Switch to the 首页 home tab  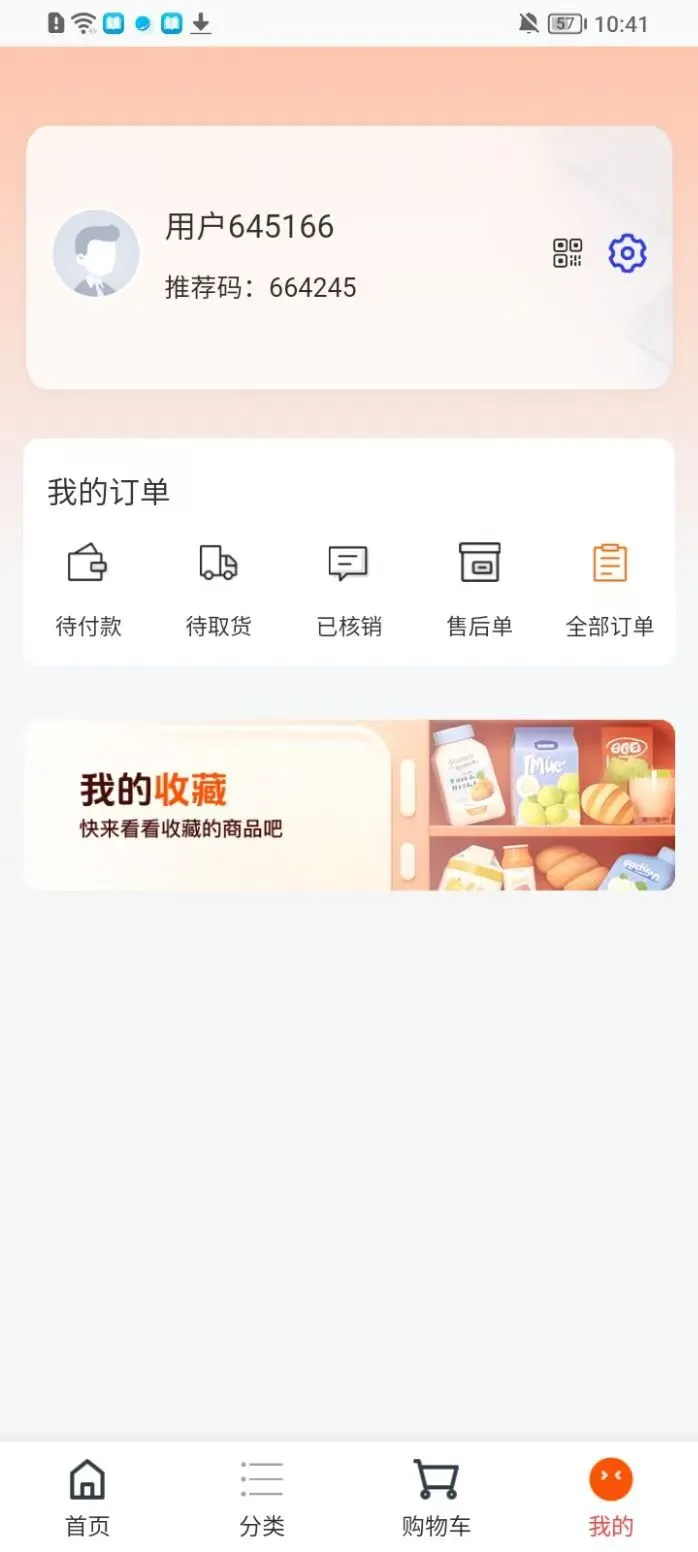[x=87, y=1497]
